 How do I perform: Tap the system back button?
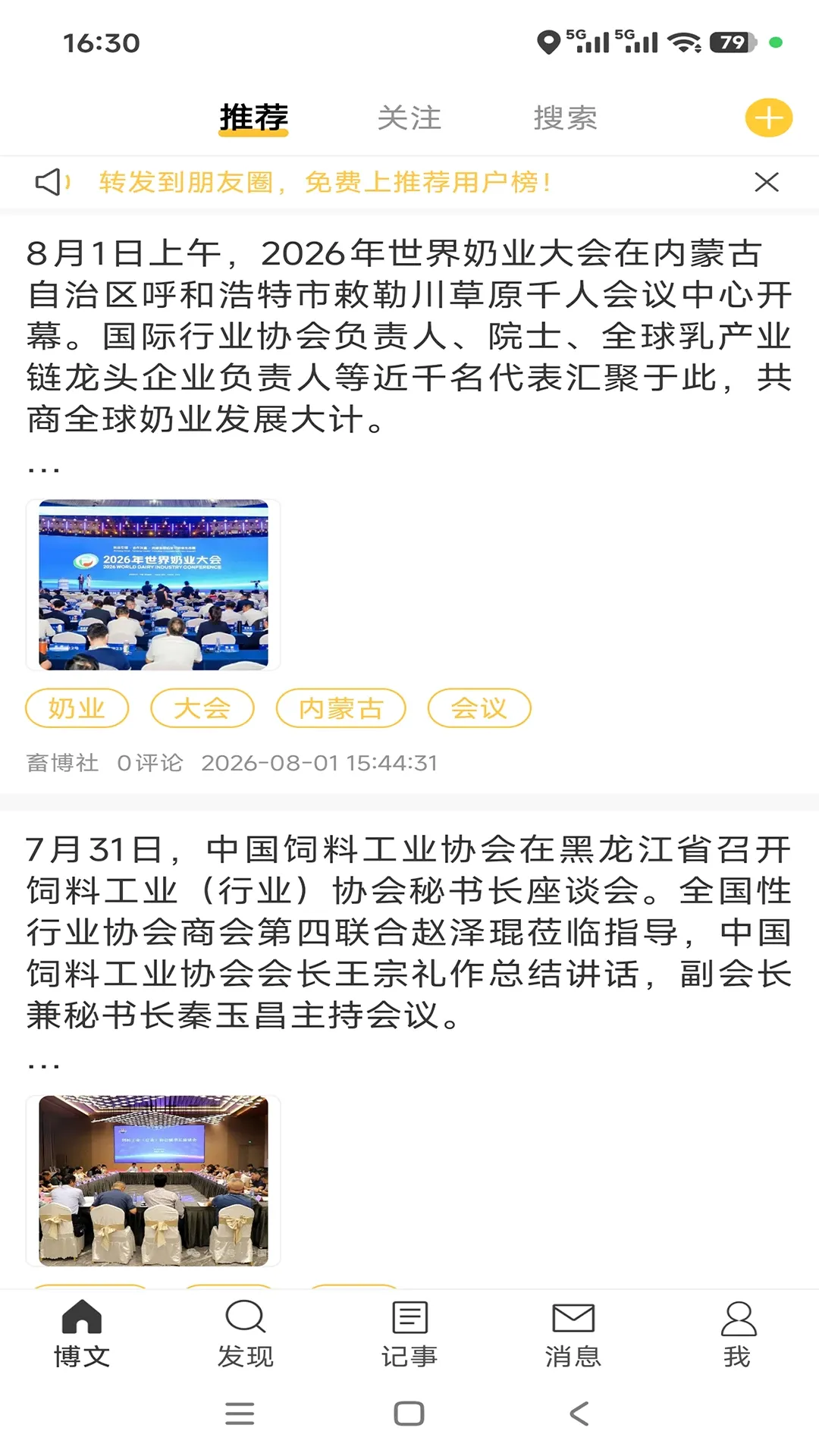579,1414
